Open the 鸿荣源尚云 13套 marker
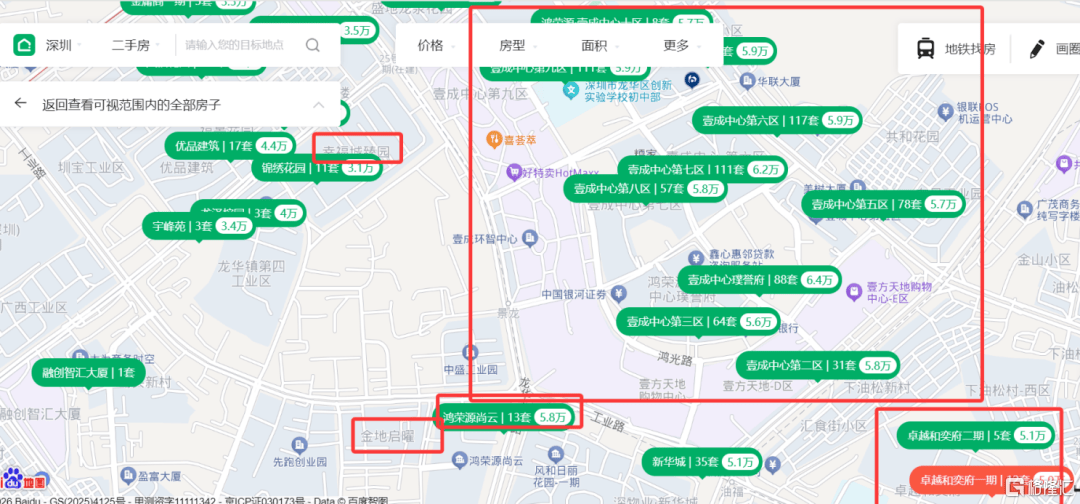 pos(507,416)
